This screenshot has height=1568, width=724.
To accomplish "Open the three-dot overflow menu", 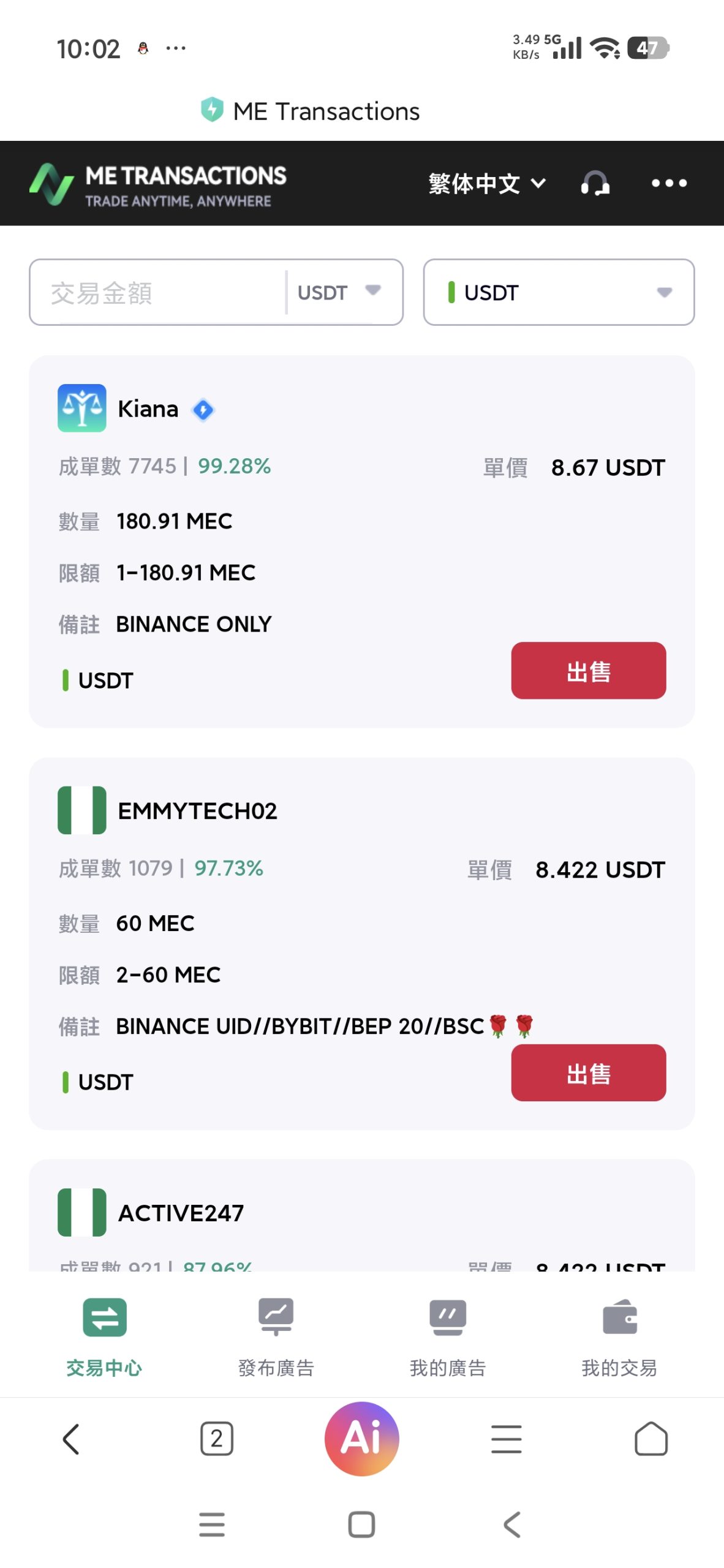I will (669, 183).
